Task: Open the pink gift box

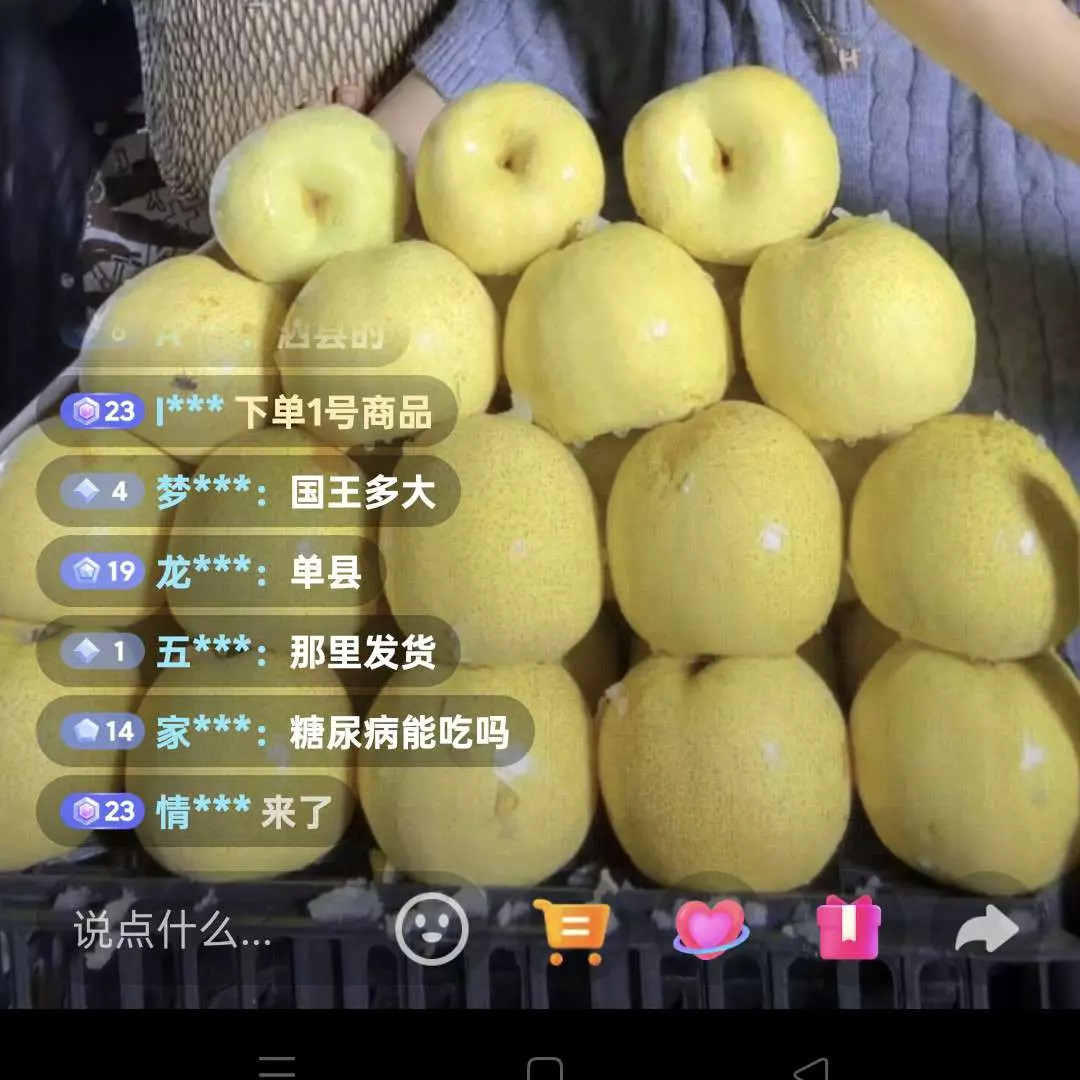Action: click(x=849, y=928)
